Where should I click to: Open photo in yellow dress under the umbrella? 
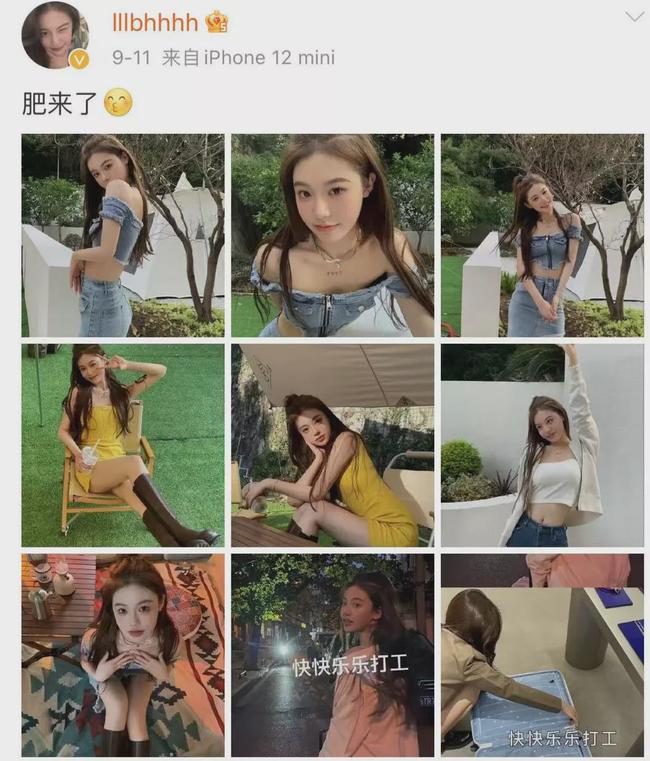332,445
